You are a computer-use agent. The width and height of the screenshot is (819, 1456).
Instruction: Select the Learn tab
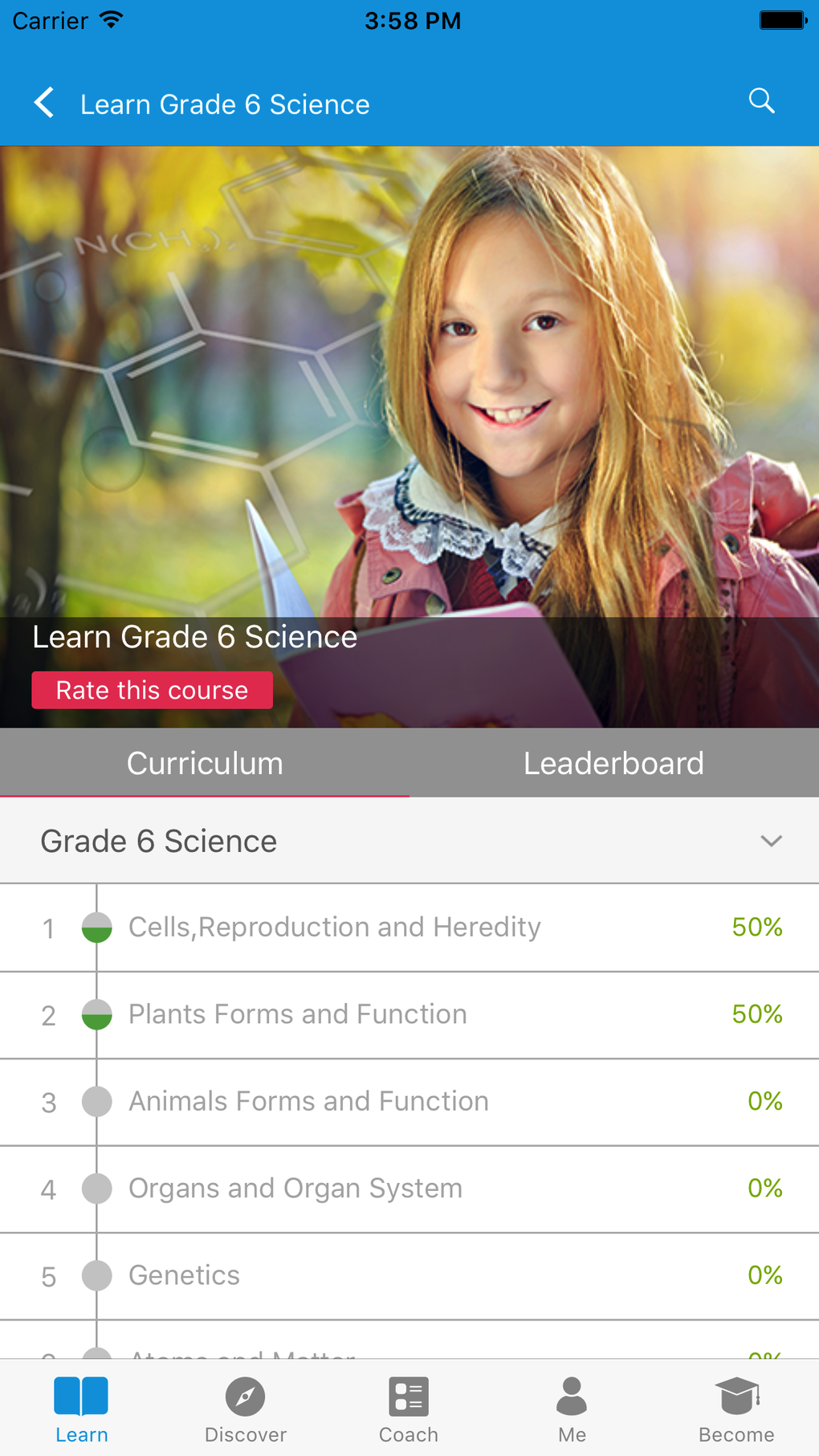tap(81, 1409)
